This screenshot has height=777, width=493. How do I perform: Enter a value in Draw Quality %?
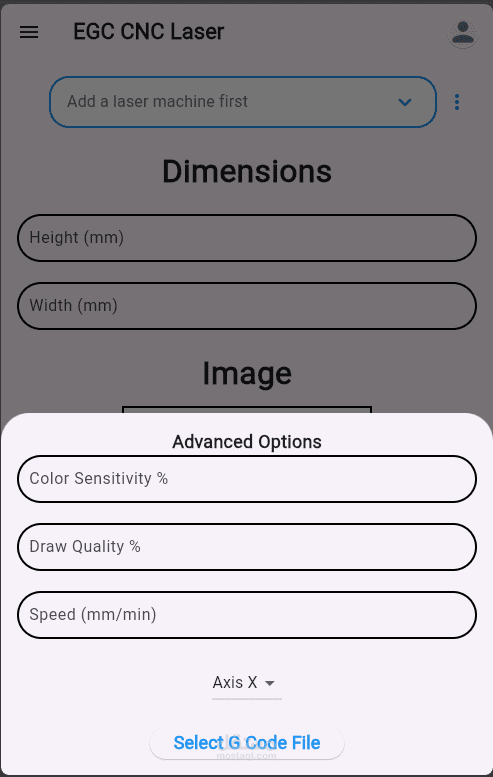point(247,547)
